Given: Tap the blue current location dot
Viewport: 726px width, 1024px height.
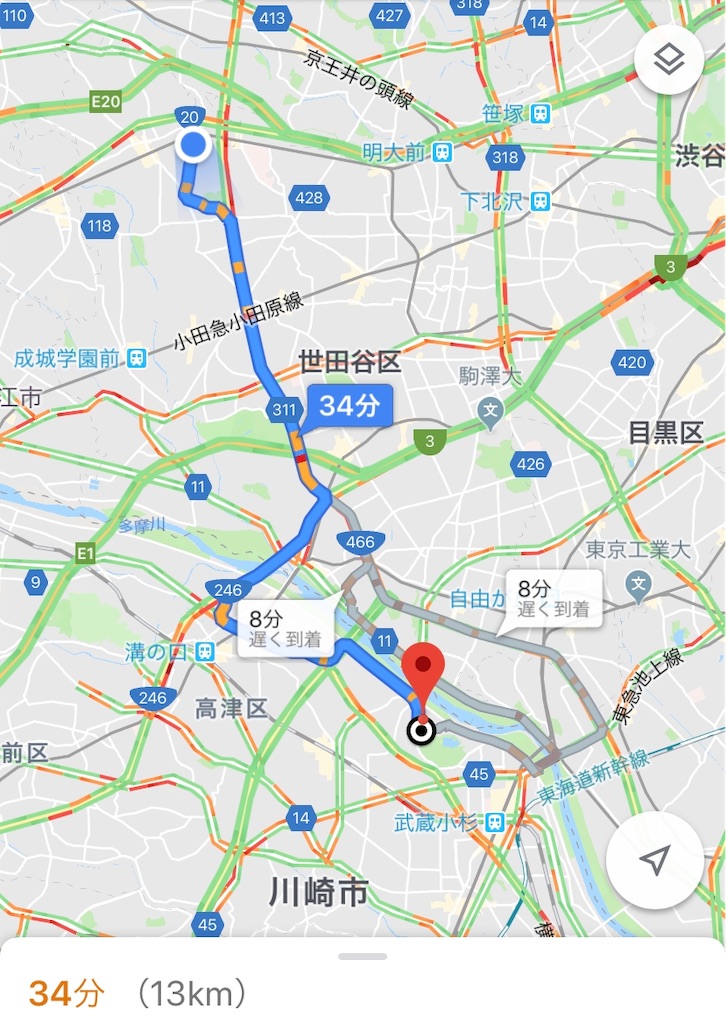Looking at the screenshot, I should point(193,145).
